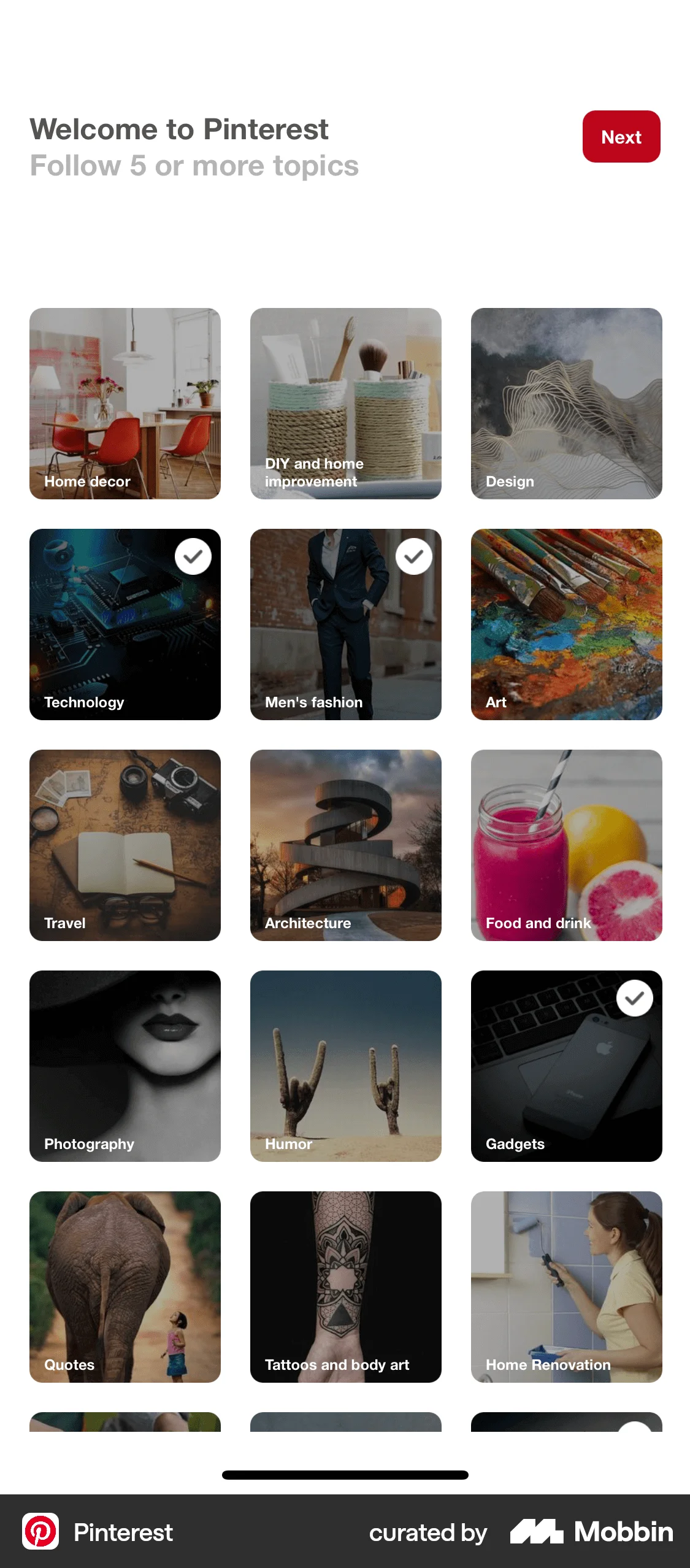Select the Food and drink topic
Screen dimensions: 690x1568
click(x=566, y=847)
